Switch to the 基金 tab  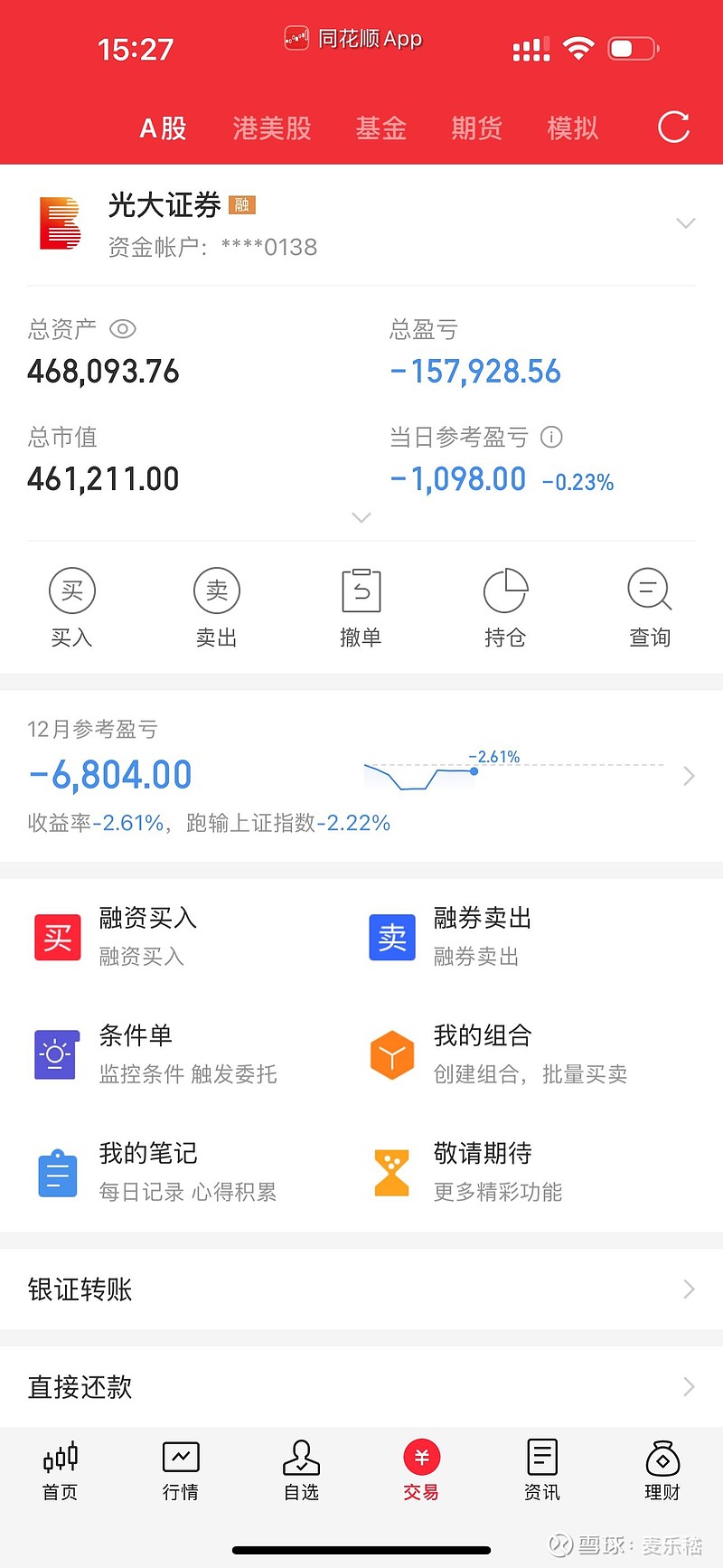coord(380,128)
